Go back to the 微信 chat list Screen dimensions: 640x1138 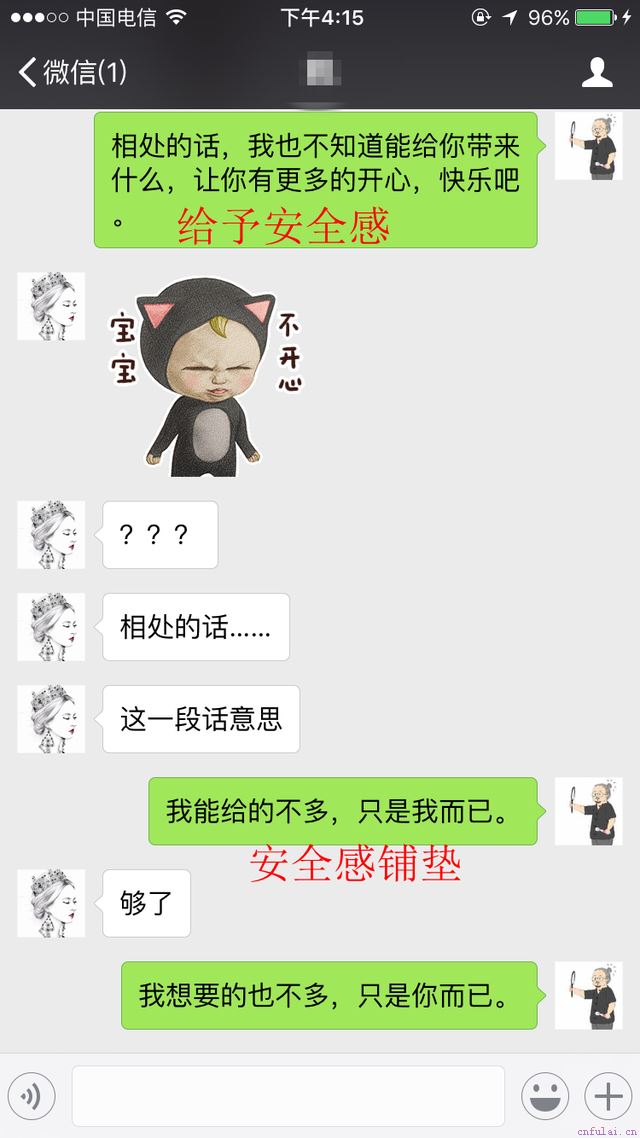coord(70,72)
